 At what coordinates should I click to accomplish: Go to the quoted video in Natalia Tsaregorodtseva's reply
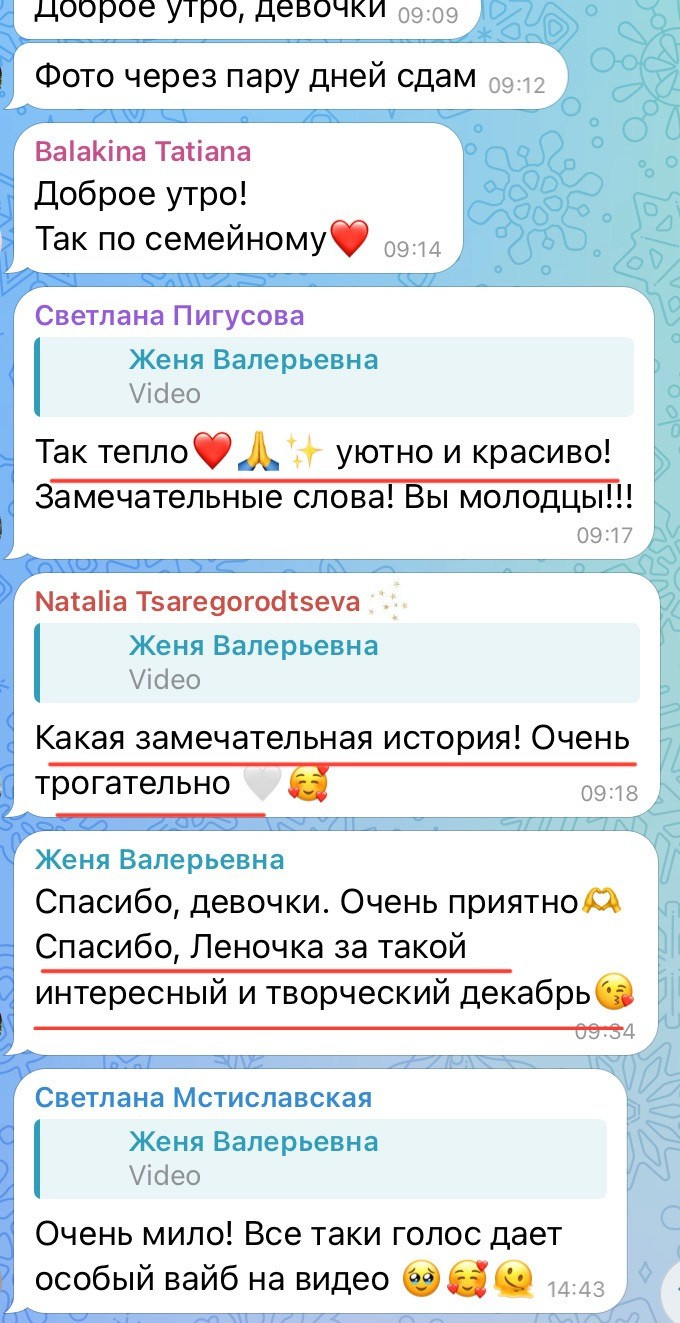336,662
